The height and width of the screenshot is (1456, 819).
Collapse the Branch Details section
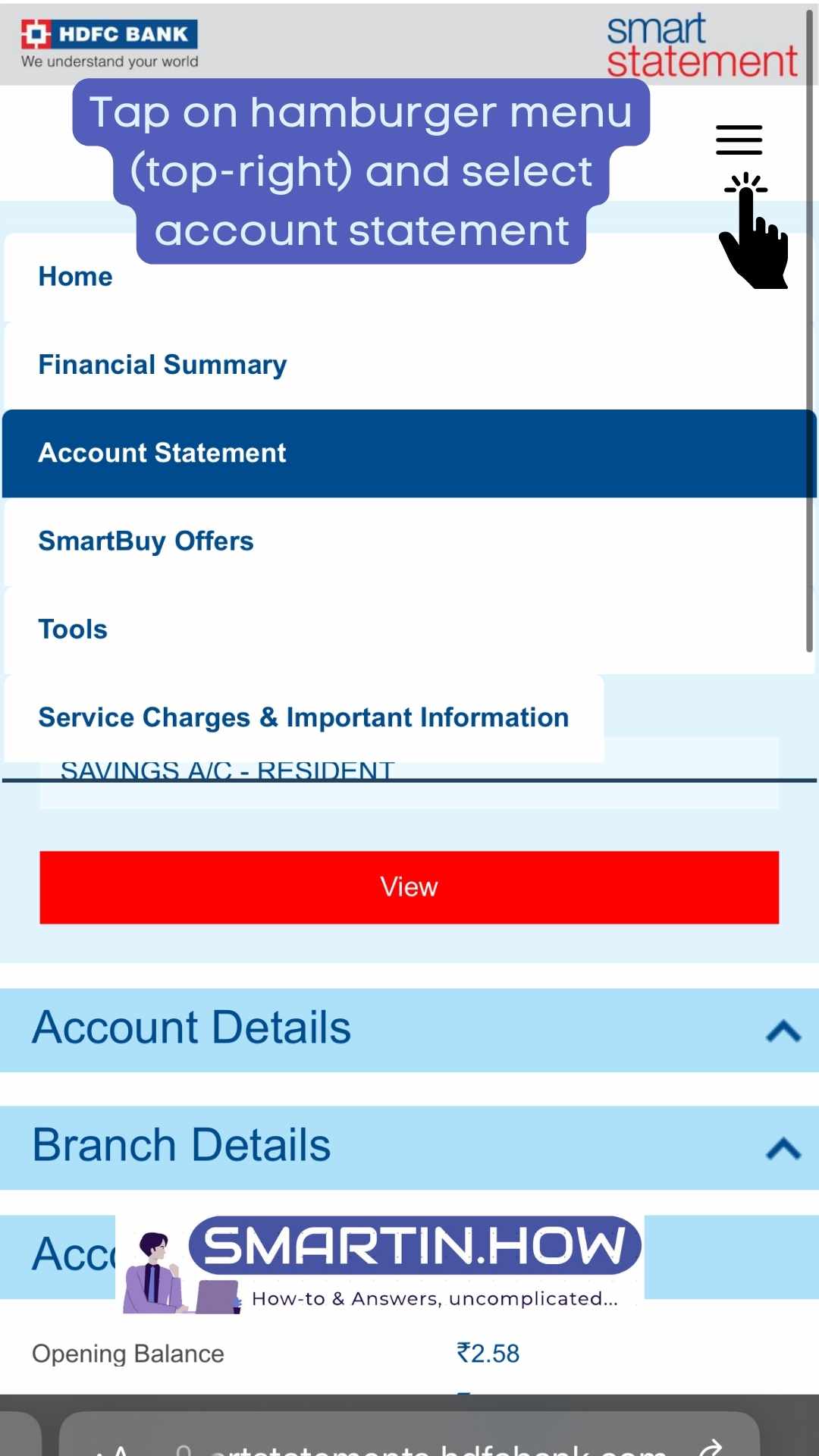[783, 1148]
